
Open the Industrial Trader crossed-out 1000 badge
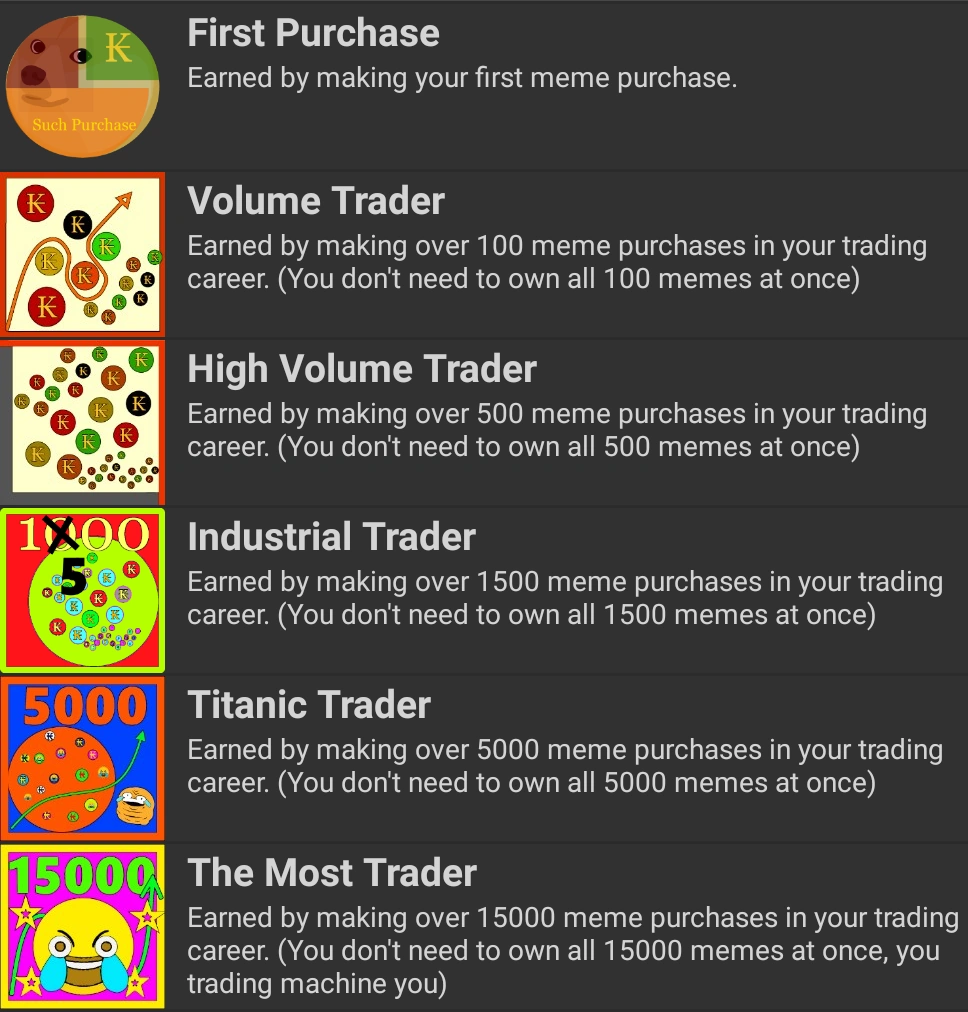(83, 588)
